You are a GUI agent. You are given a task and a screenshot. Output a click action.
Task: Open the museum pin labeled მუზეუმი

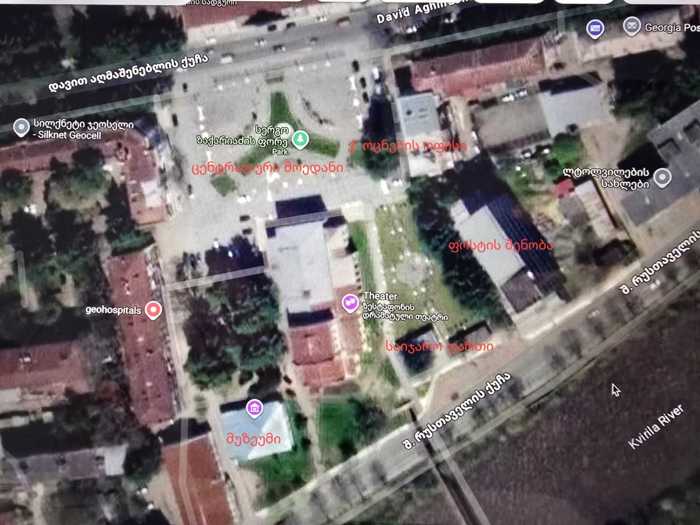(255, 408)
